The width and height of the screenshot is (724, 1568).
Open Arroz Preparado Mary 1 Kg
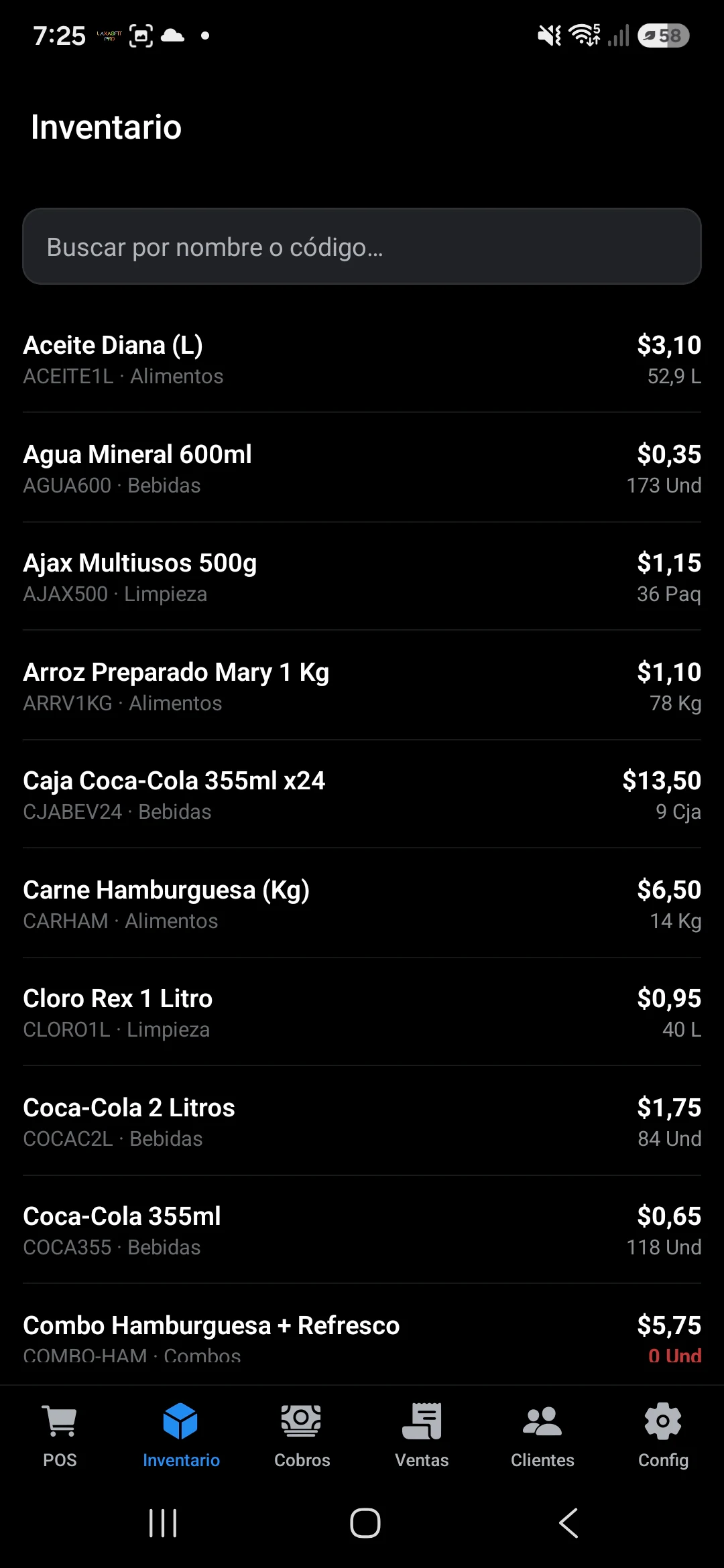coord(362,686)
